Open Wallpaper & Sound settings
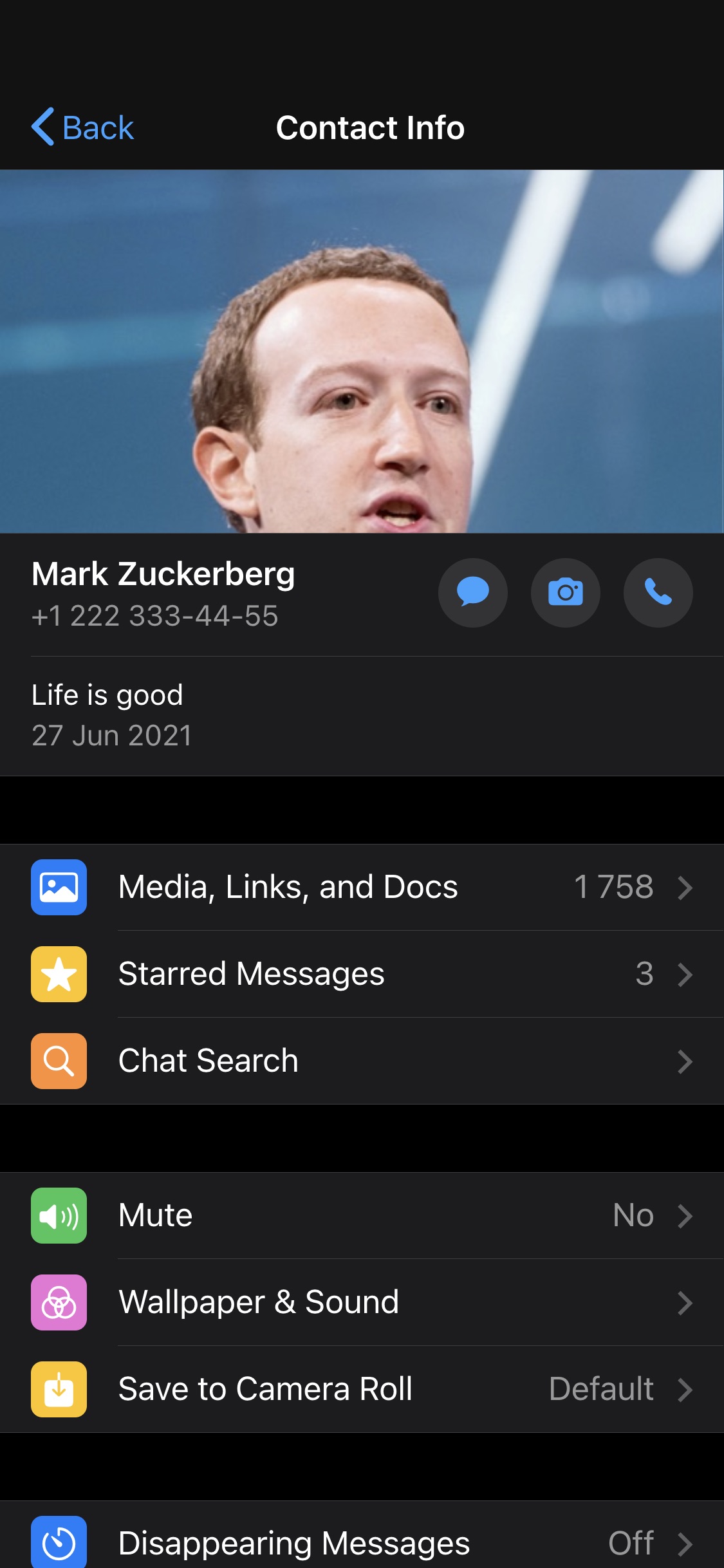This screenshot has height=1568, width=724. (x=360, y=1302)
